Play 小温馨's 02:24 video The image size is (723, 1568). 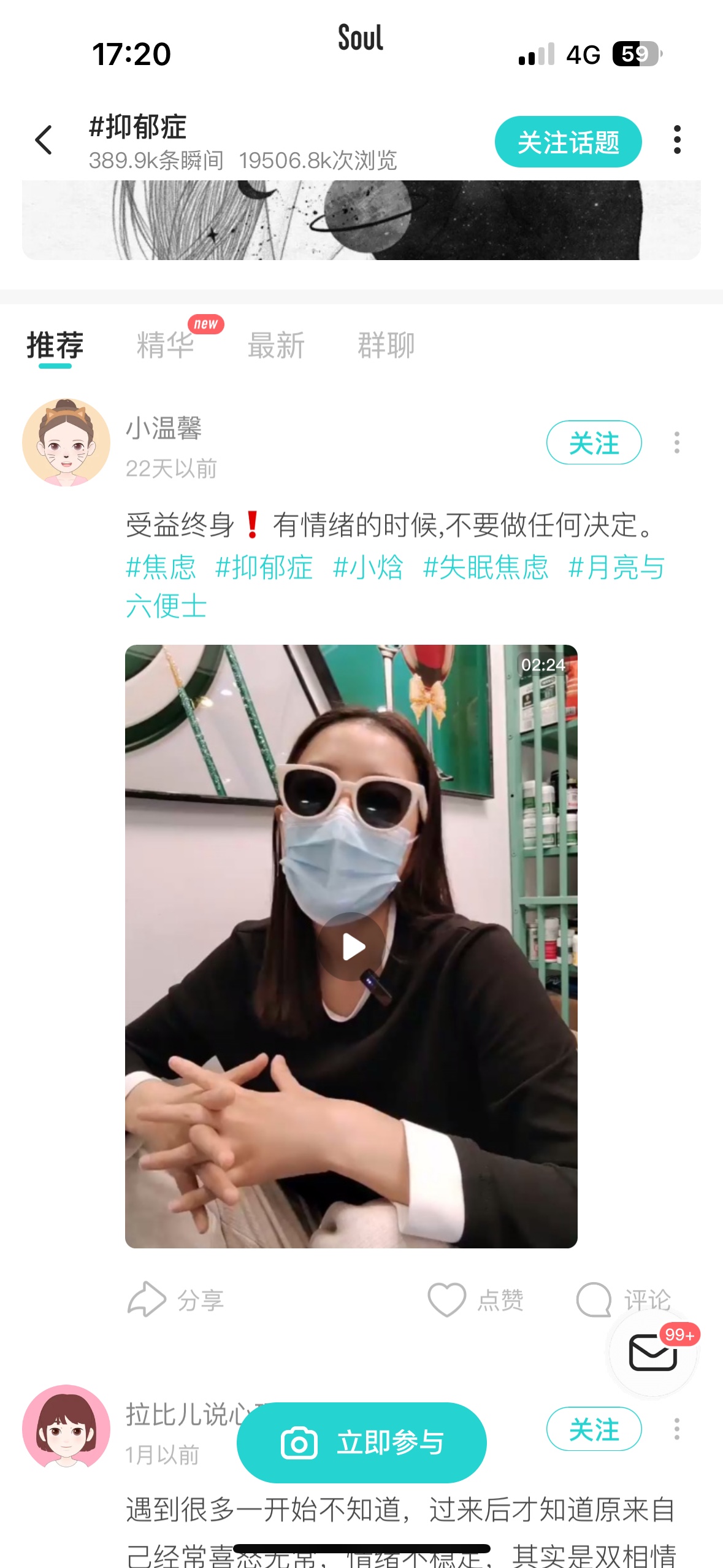coord(351,947)
